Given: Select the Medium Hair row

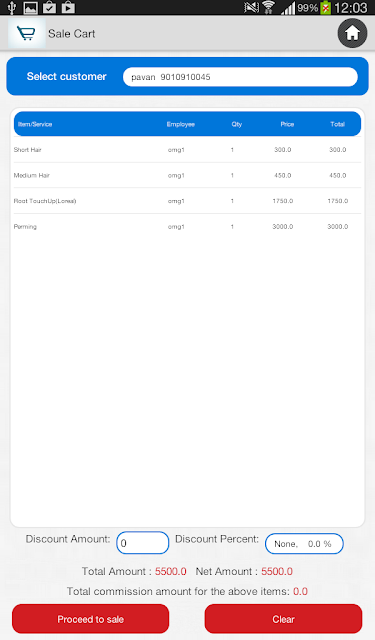Looking at the screenshot, I should pyautogui.click(x=187, y=176).
